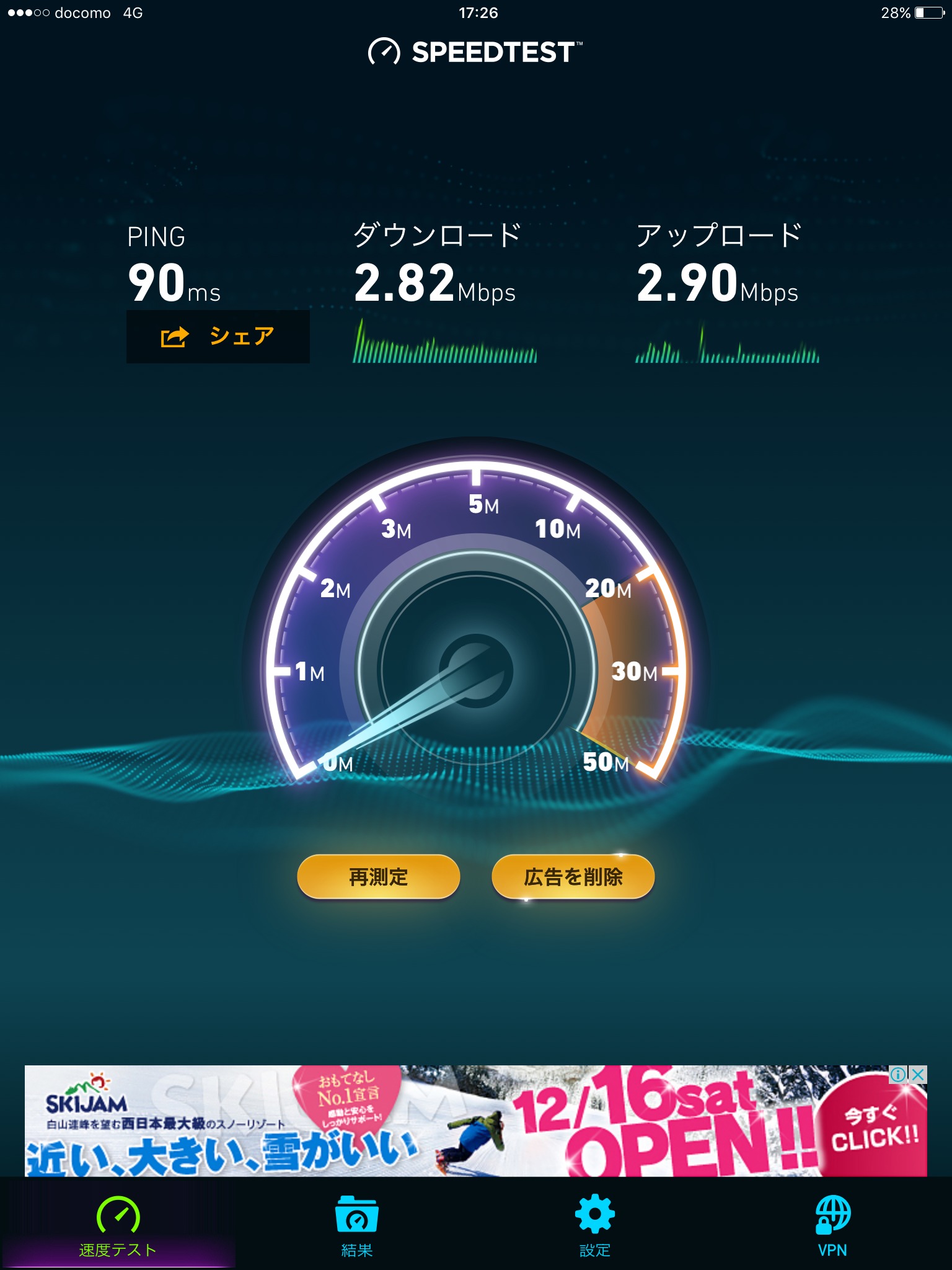The width and height of the screenshot is (952, 1270).
Task: Open the ad info icon on the banner
Action: pyautogui.click(x=898, y=1075)
